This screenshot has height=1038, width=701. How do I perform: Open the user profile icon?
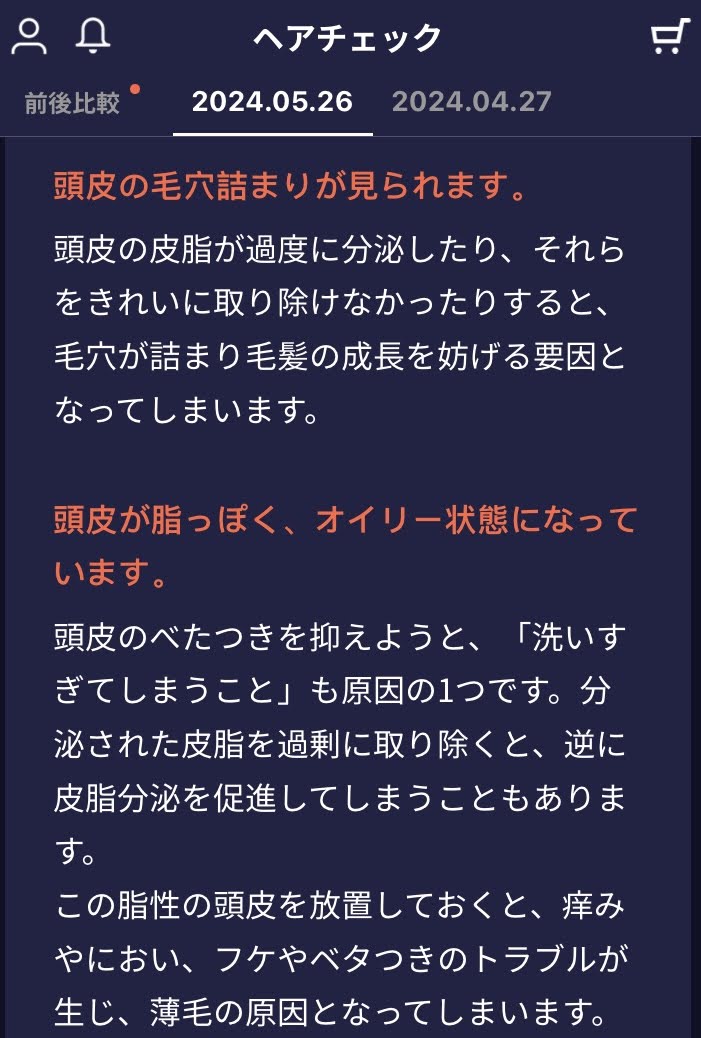click(x=29, y=37)
